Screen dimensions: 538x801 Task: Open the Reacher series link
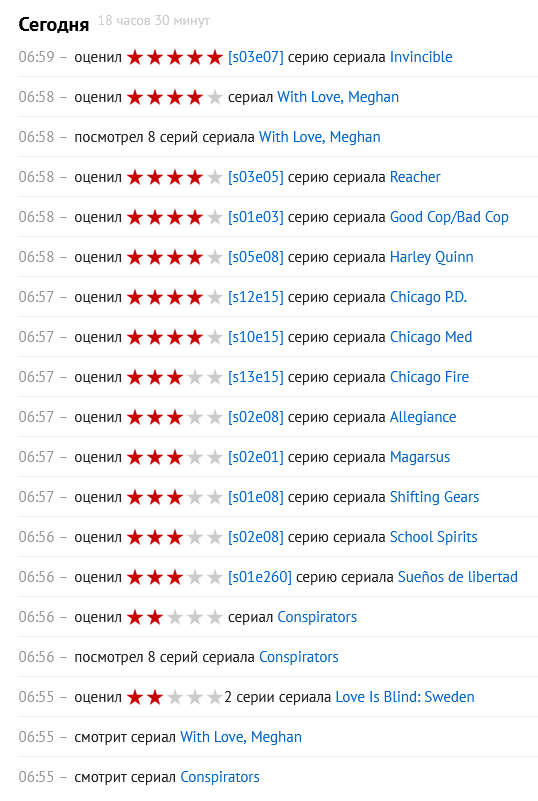(x=415, y=177)
